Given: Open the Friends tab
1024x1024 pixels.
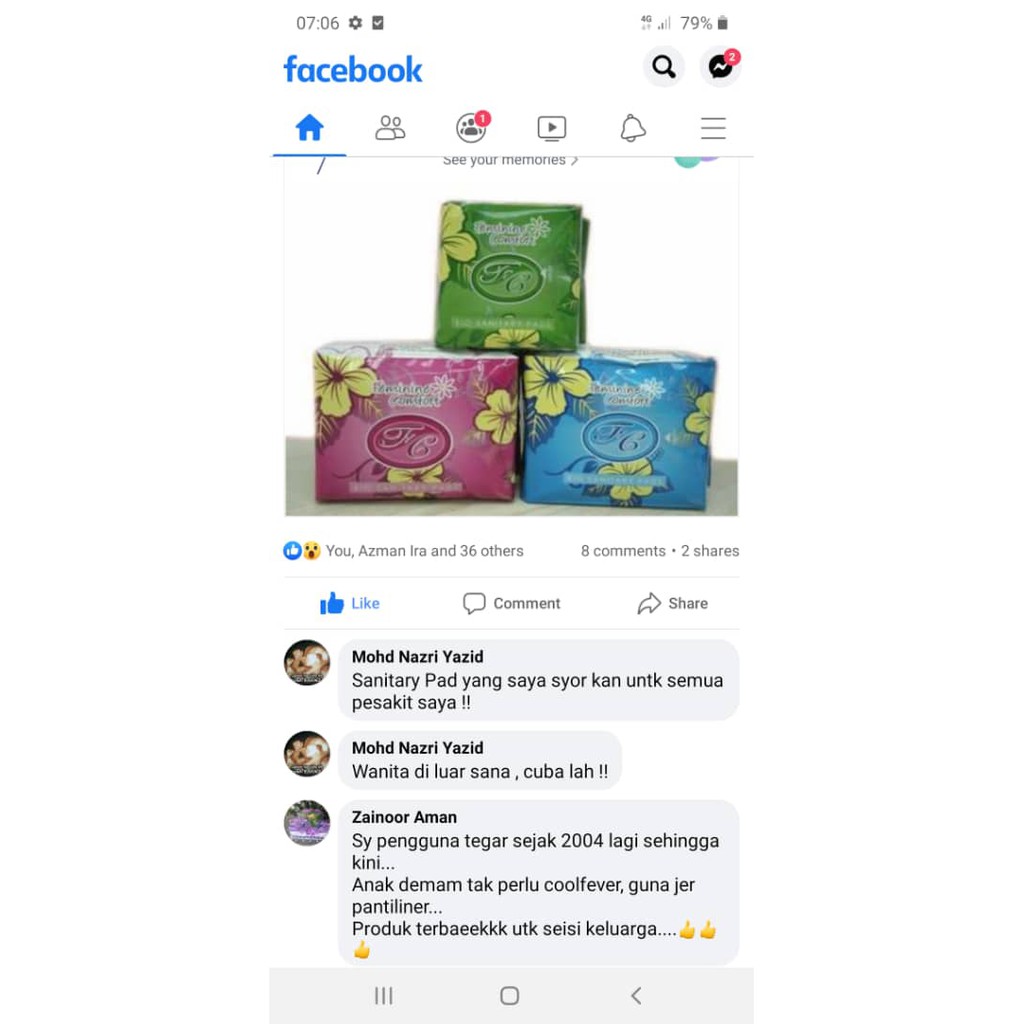Looking at the screenshot, I should [x=390, y=127].
